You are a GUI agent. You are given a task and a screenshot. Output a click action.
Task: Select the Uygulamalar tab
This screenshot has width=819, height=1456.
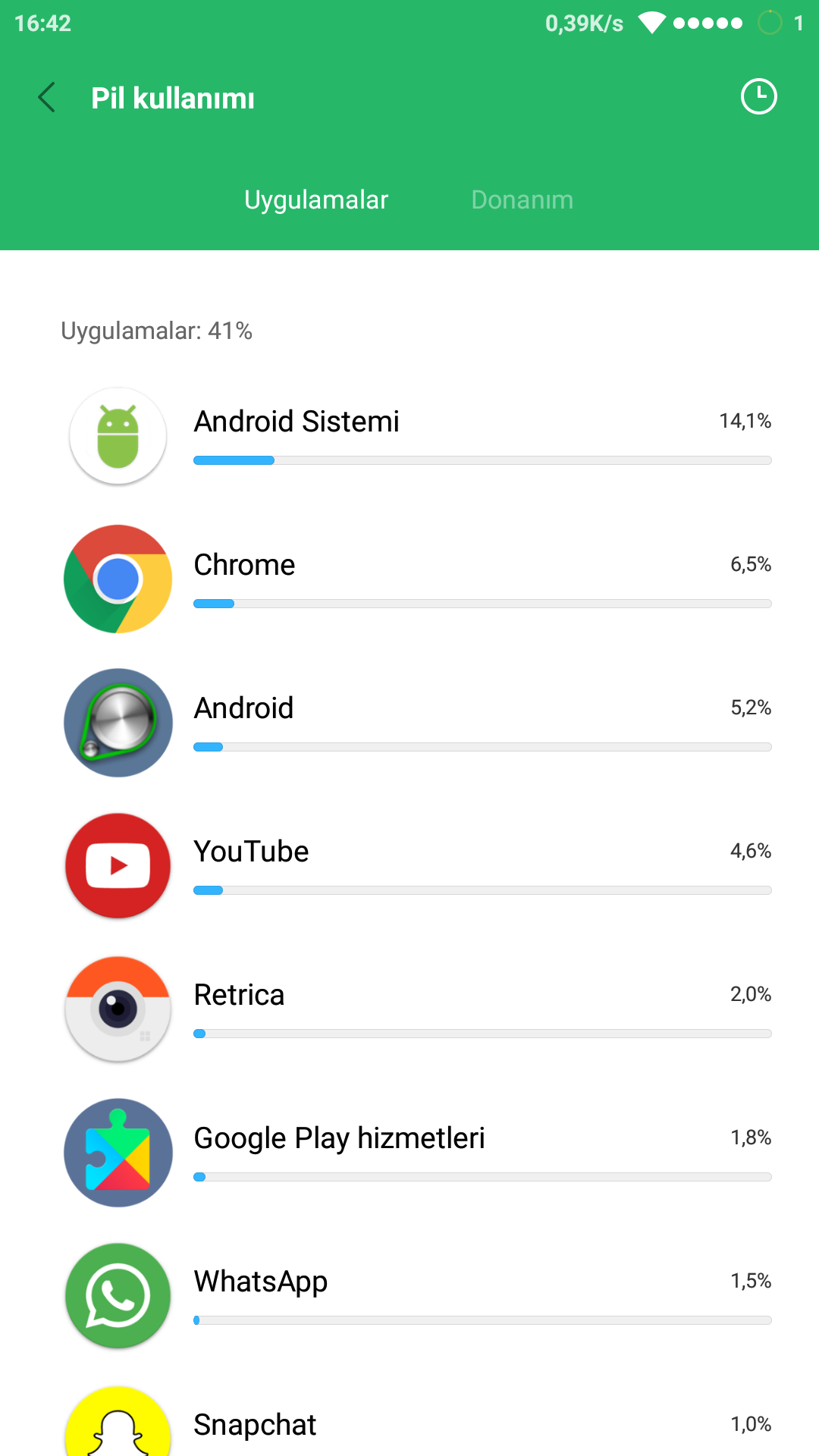pos(316,199)
